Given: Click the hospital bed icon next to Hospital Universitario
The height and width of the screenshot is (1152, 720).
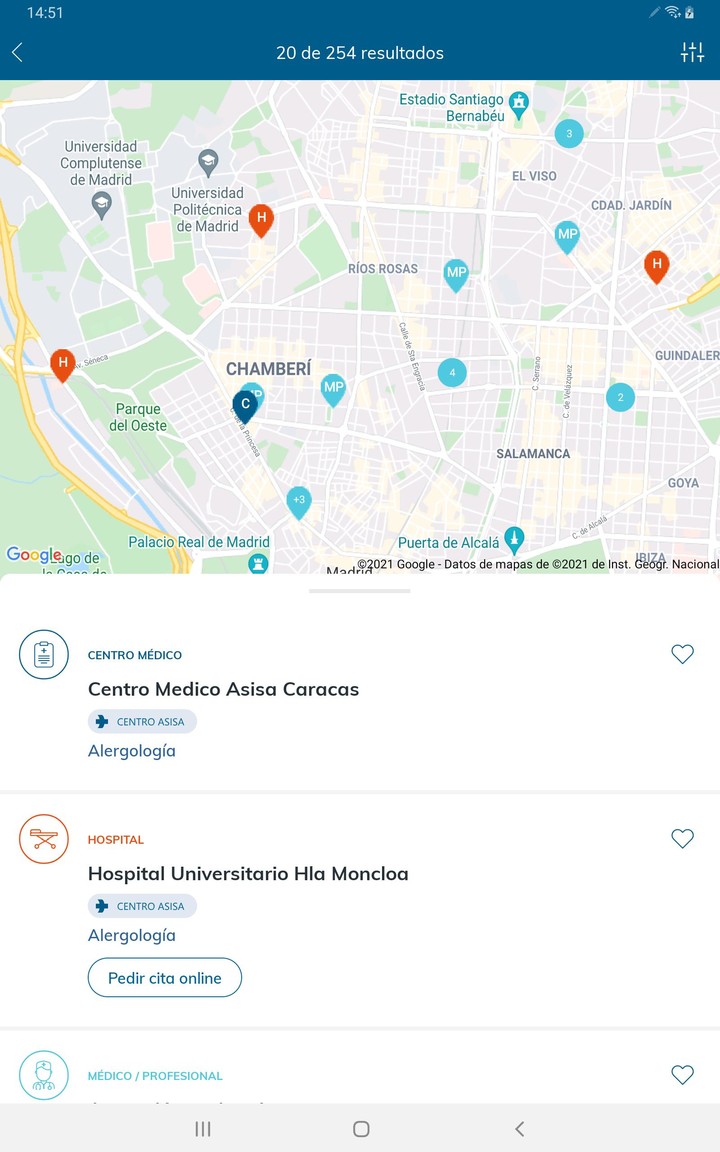Looking at the screenshot, I should click(x=44, y=839).
